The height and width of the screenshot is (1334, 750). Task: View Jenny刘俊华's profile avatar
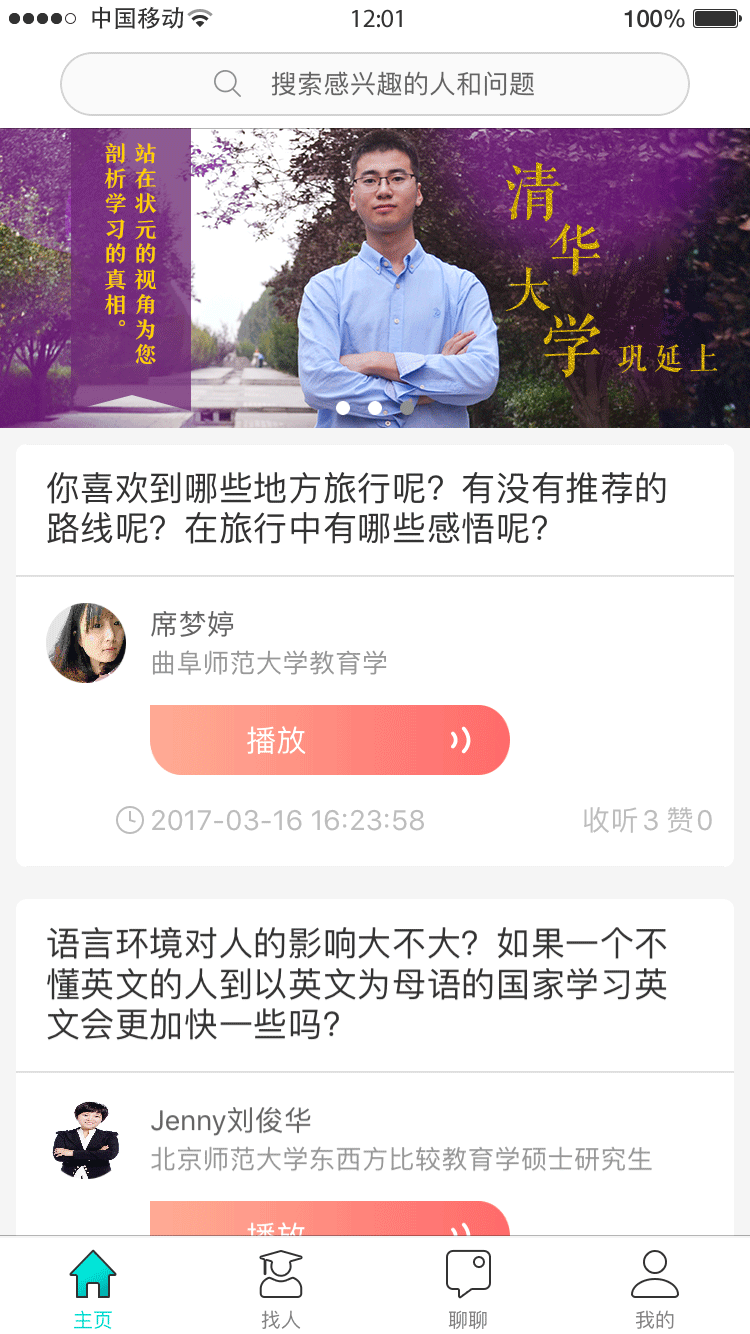tap(86, 1140)
